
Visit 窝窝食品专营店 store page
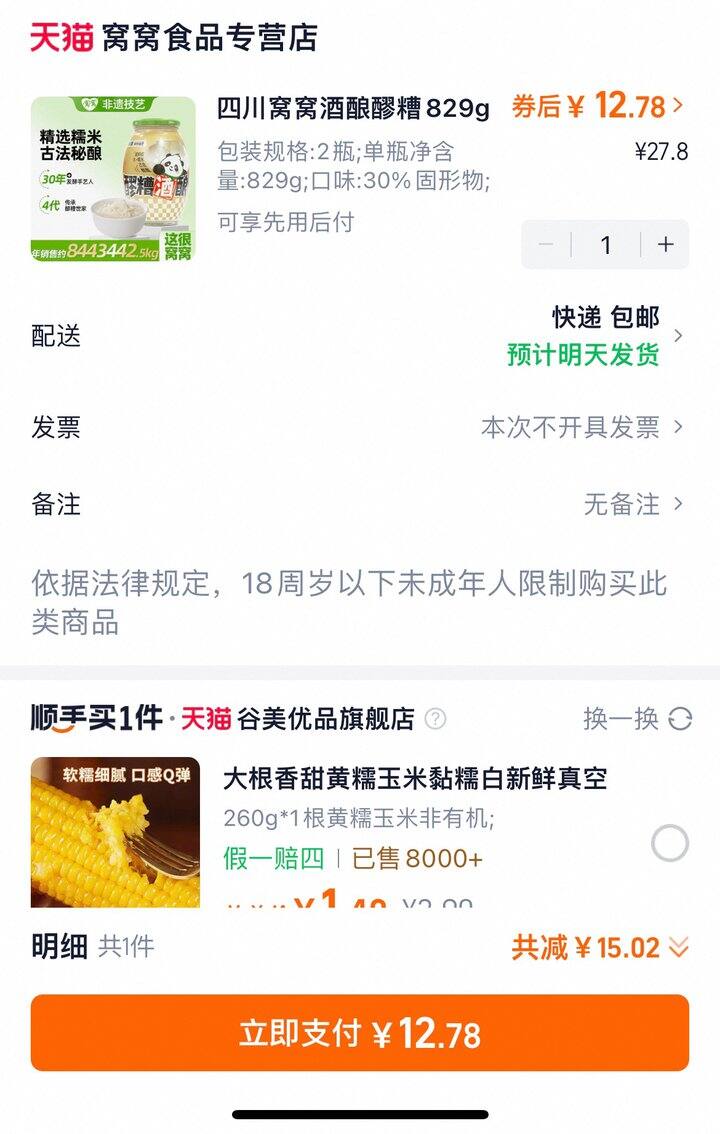pyautogui.click(x=210, y=38)
